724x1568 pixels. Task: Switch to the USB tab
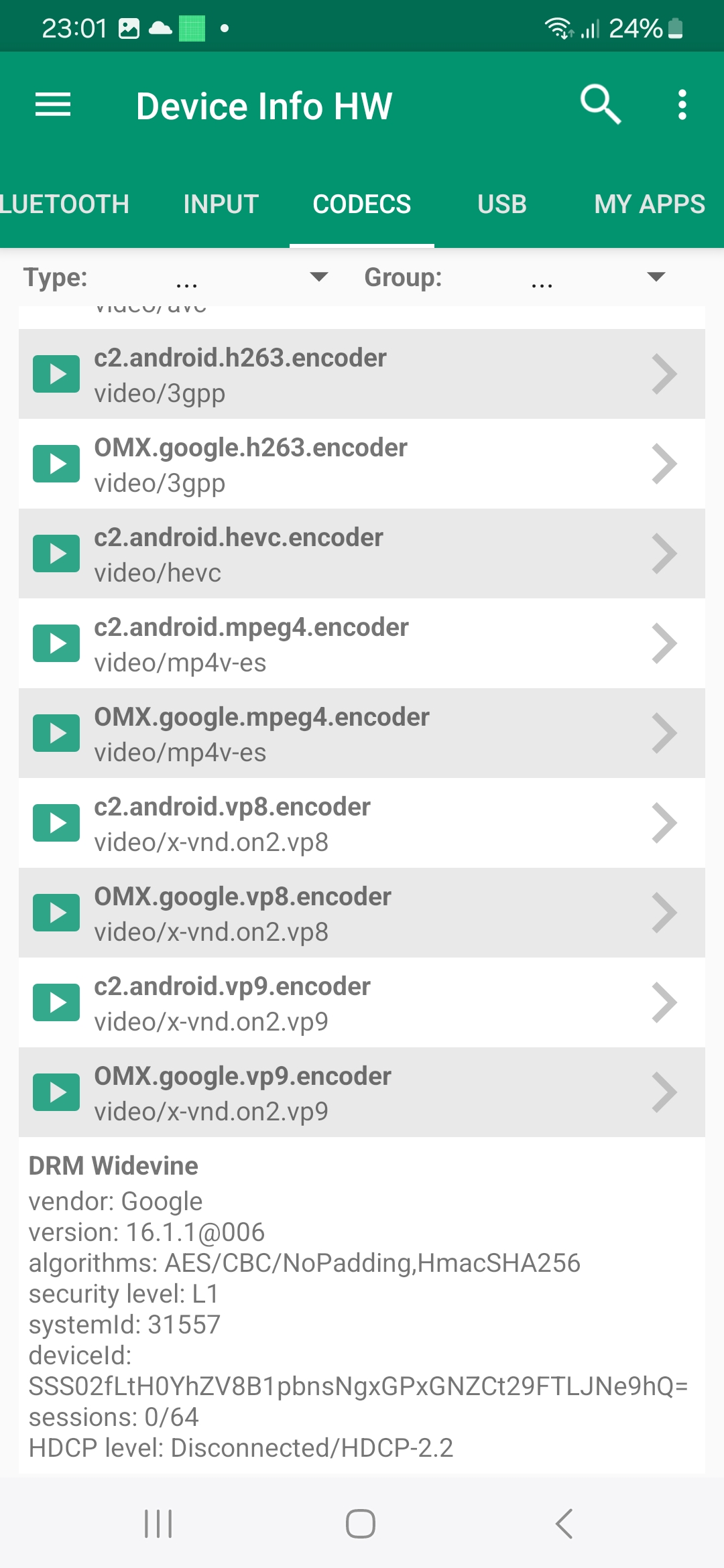[502, 204]
